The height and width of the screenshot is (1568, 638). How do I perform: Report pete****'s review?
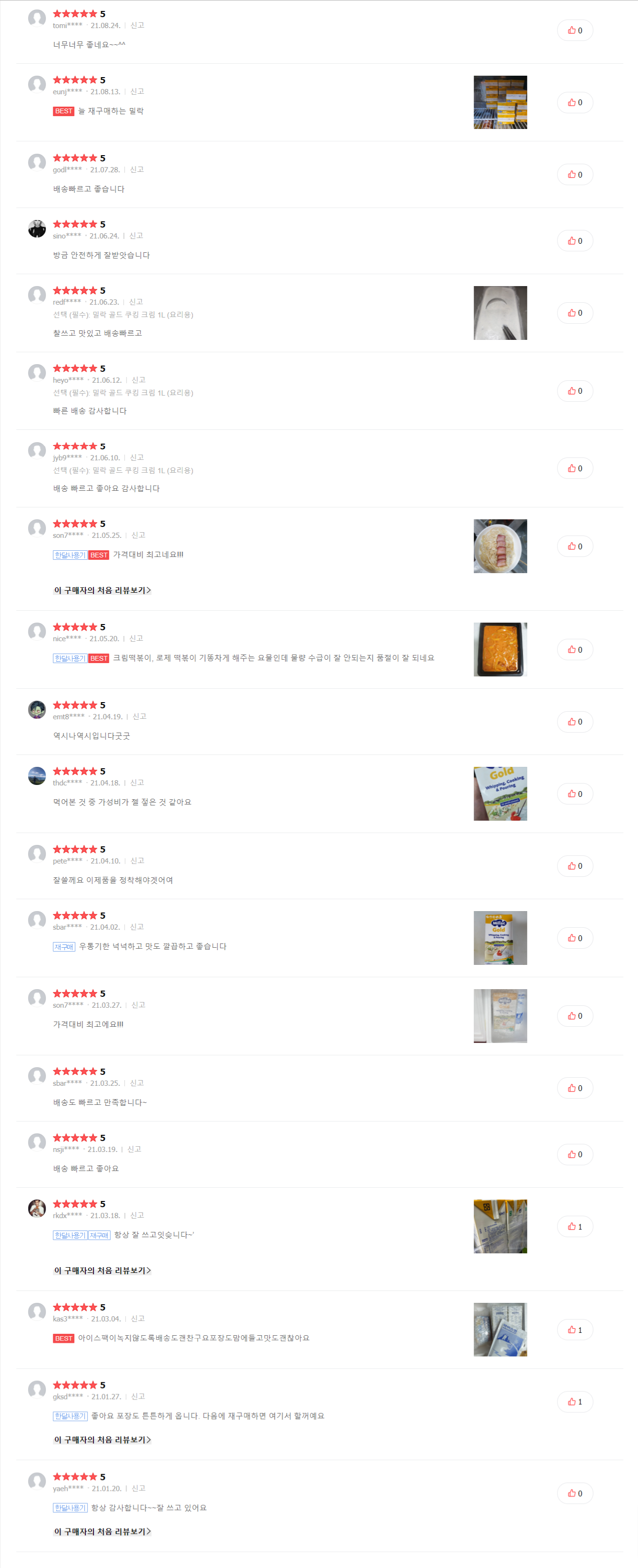pyautogui.click(x=137, y=861)
